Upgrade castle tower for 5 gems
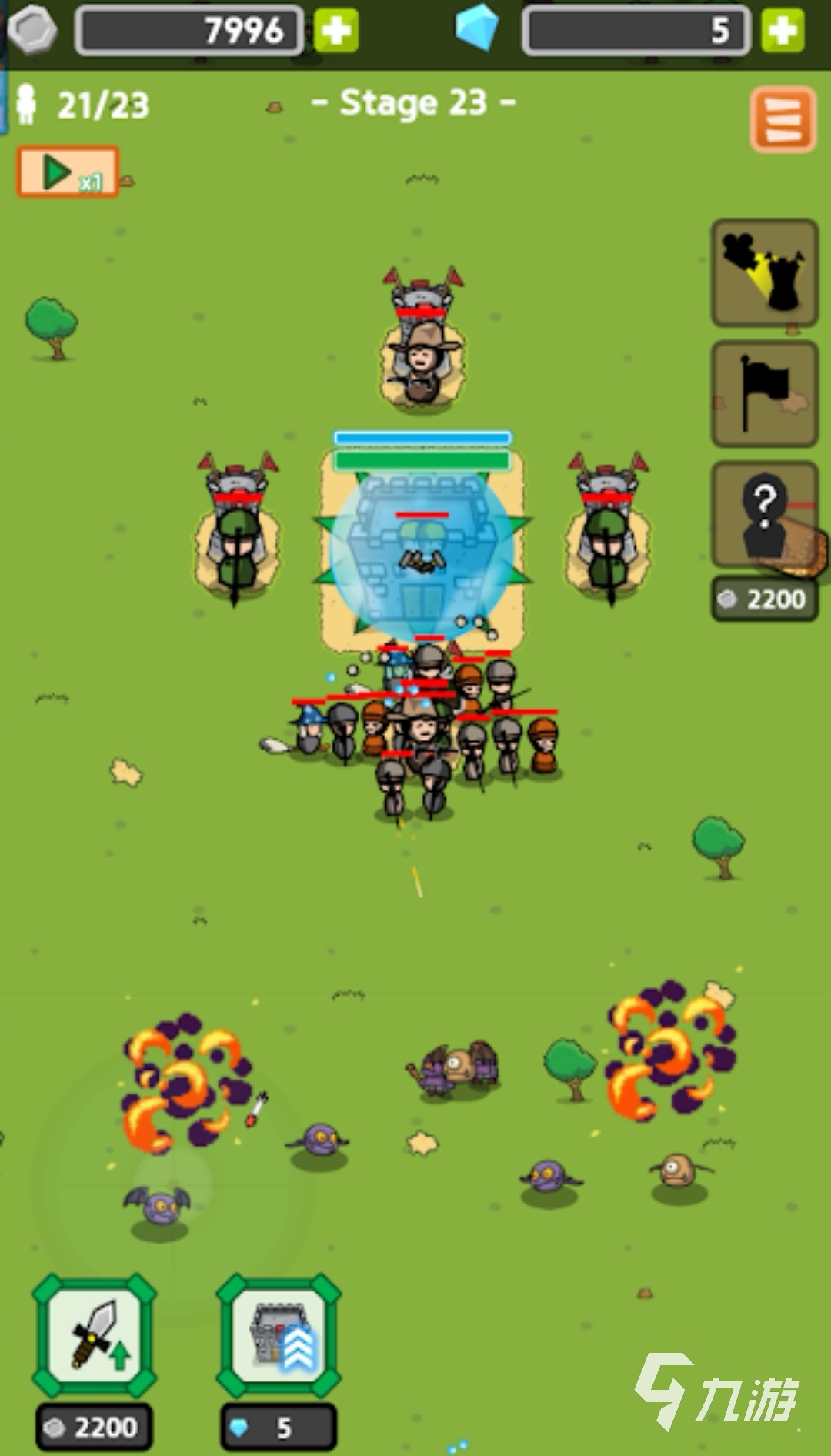 [279, 1336]
